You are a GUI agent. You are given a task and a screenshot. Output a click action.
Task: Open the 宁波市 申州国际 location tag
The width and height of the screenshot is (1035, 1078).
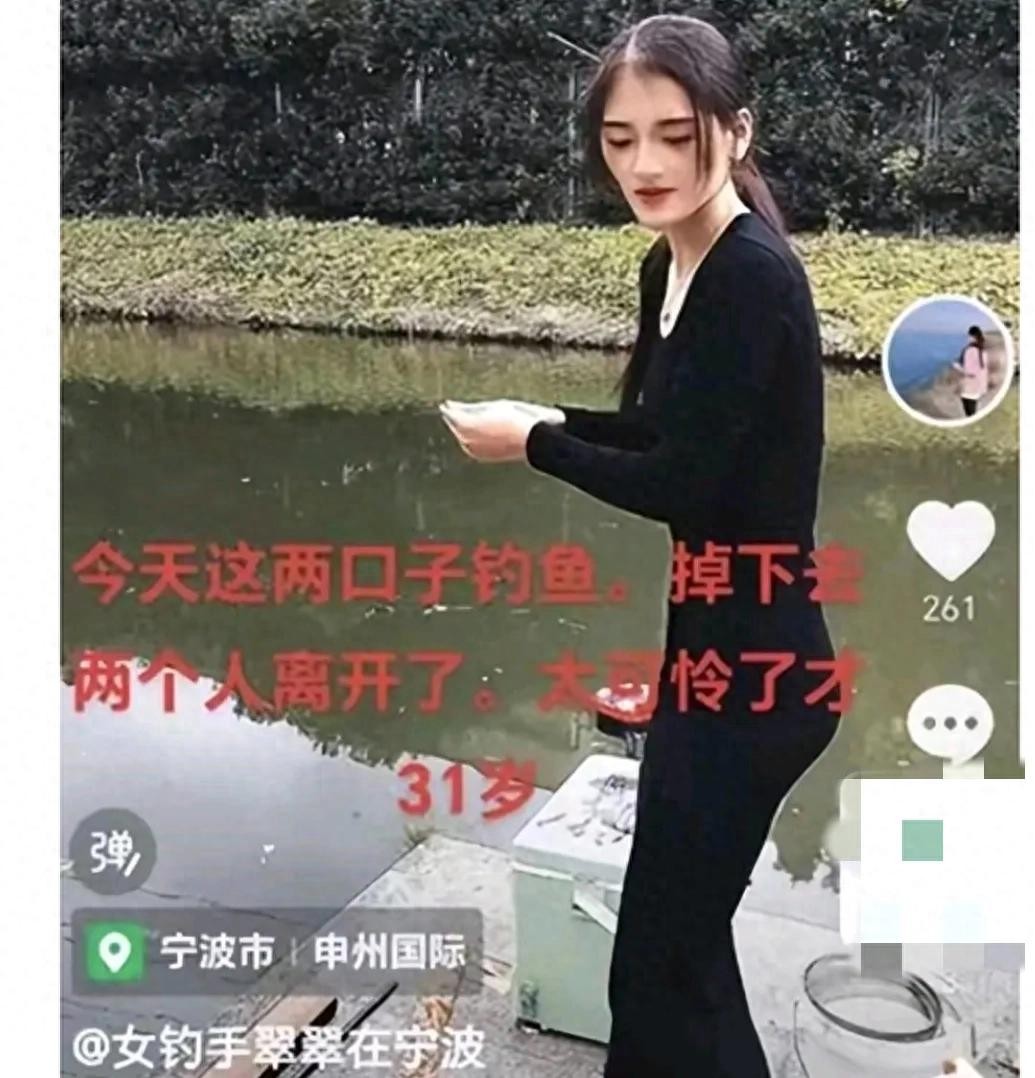coord(277,952)
